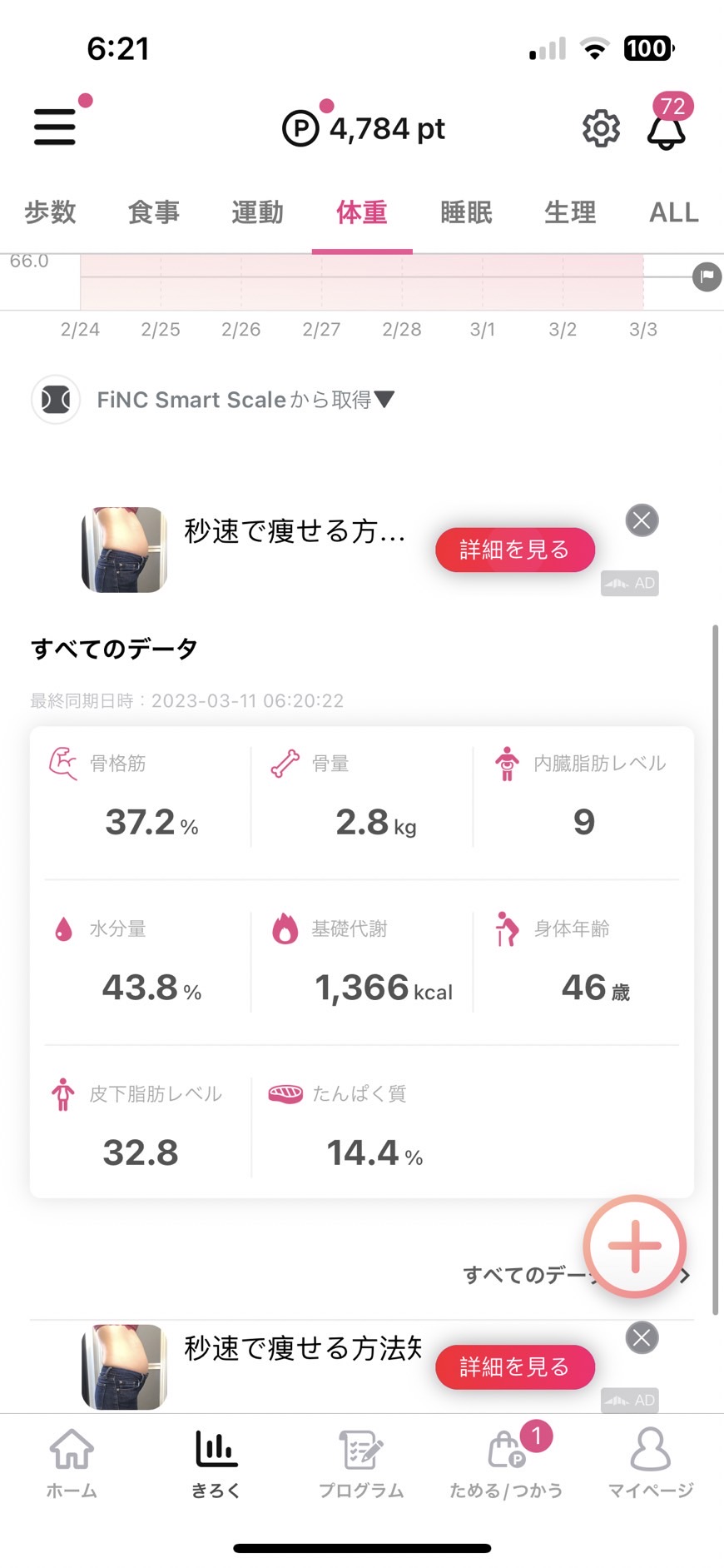
Task: View the 4,784 pt points balance
Action: click(x=364, y=129)
